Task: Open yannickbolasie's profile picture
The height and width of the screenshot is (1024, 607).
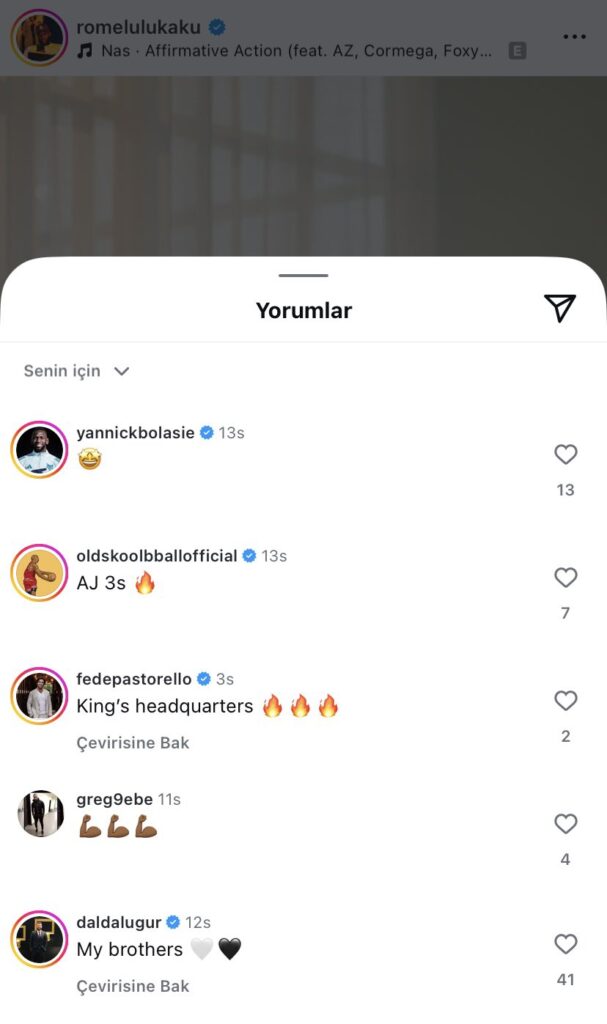Action: click(39, 450)
